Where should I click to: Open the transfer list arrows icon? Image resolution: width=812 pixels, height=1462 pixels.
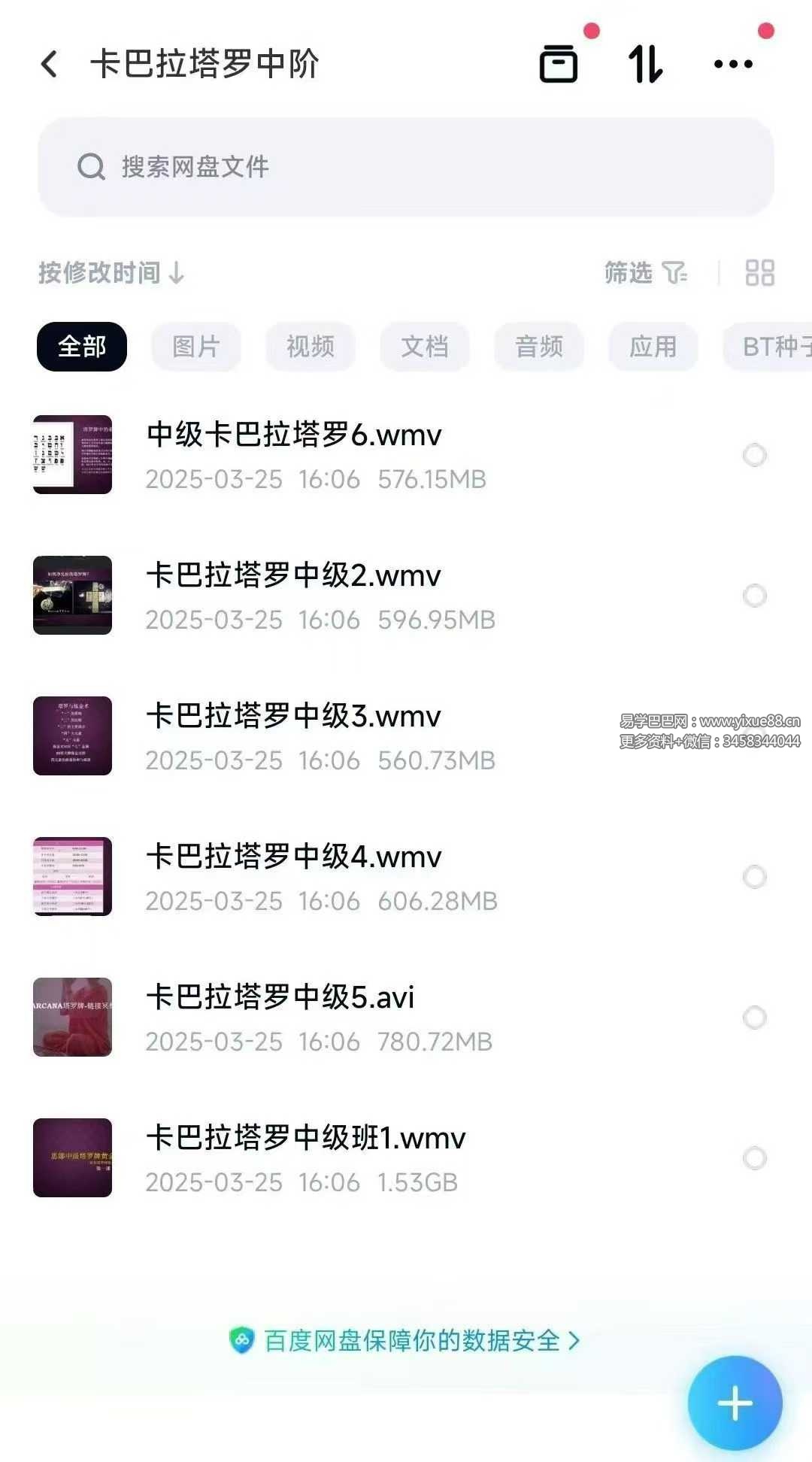(x=646, y=65)
